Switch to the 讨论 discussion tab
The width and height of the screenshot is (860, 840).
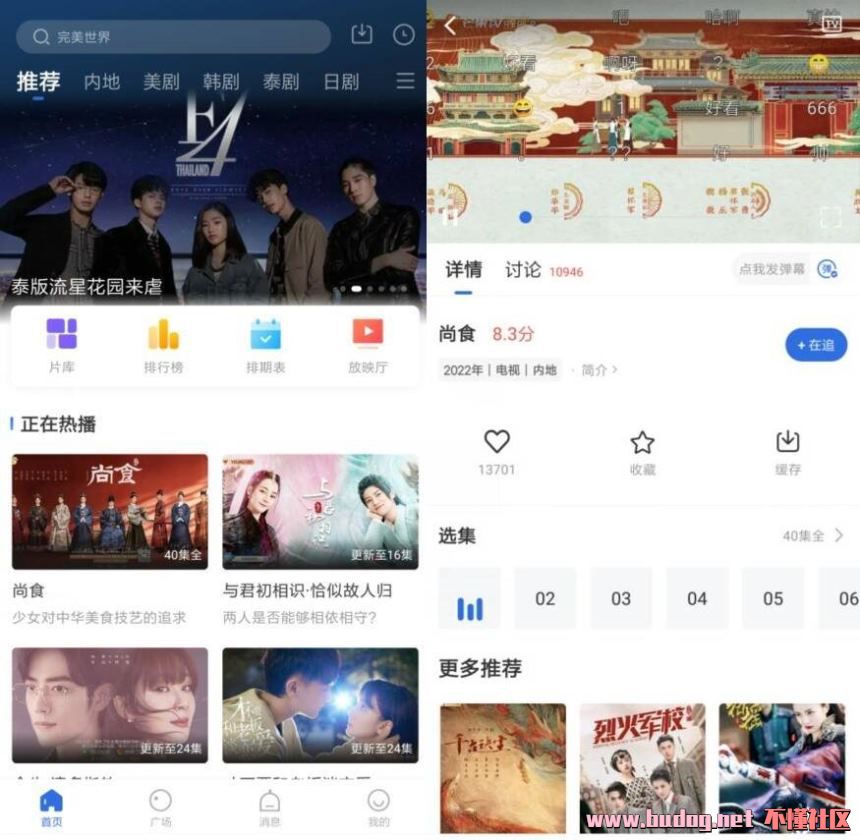click(x=523, y=270)
